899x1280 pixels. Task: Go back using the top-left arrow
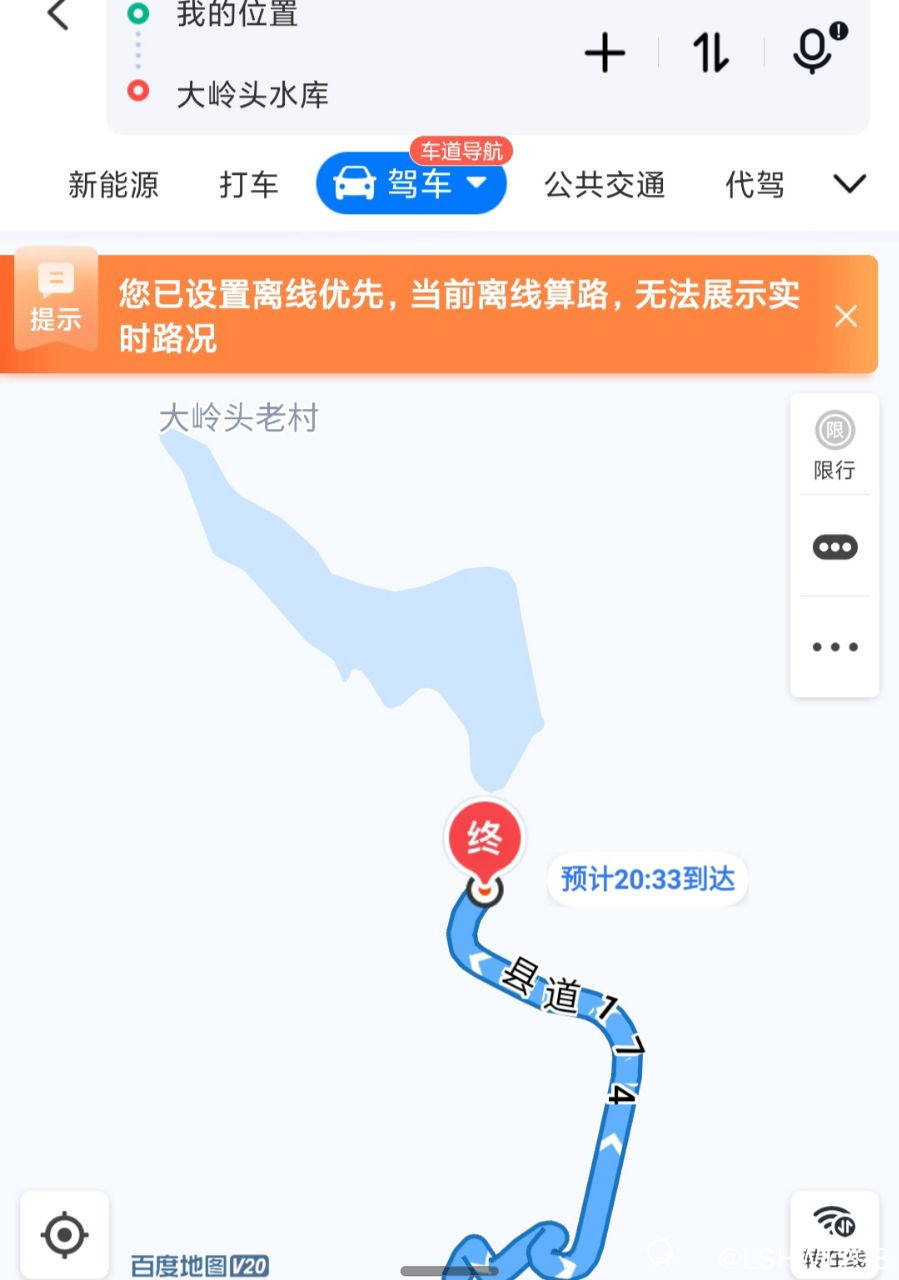point(57,15)
